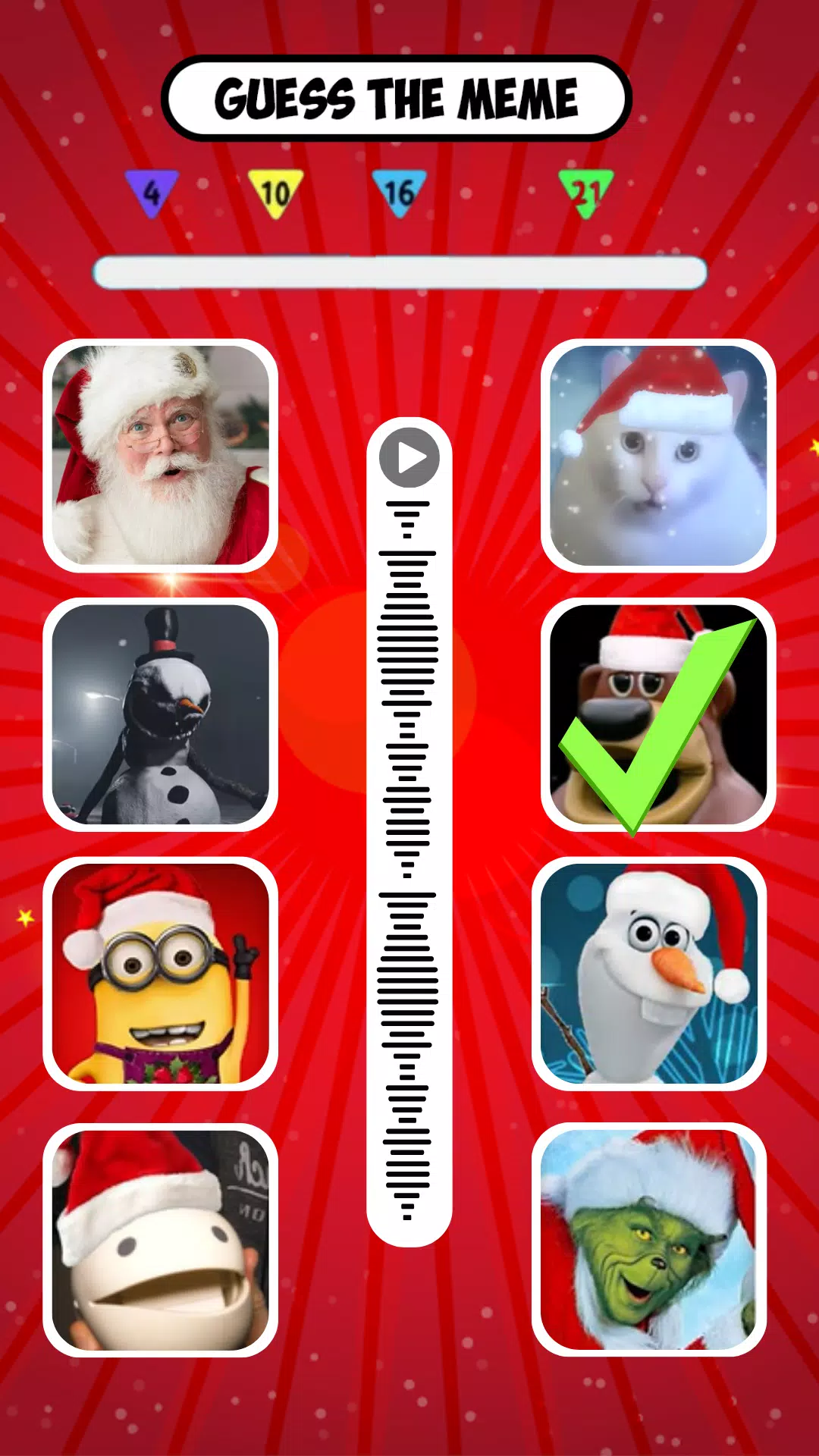Play the meme sound clip
819x1456 pixels.
(409, 458)
